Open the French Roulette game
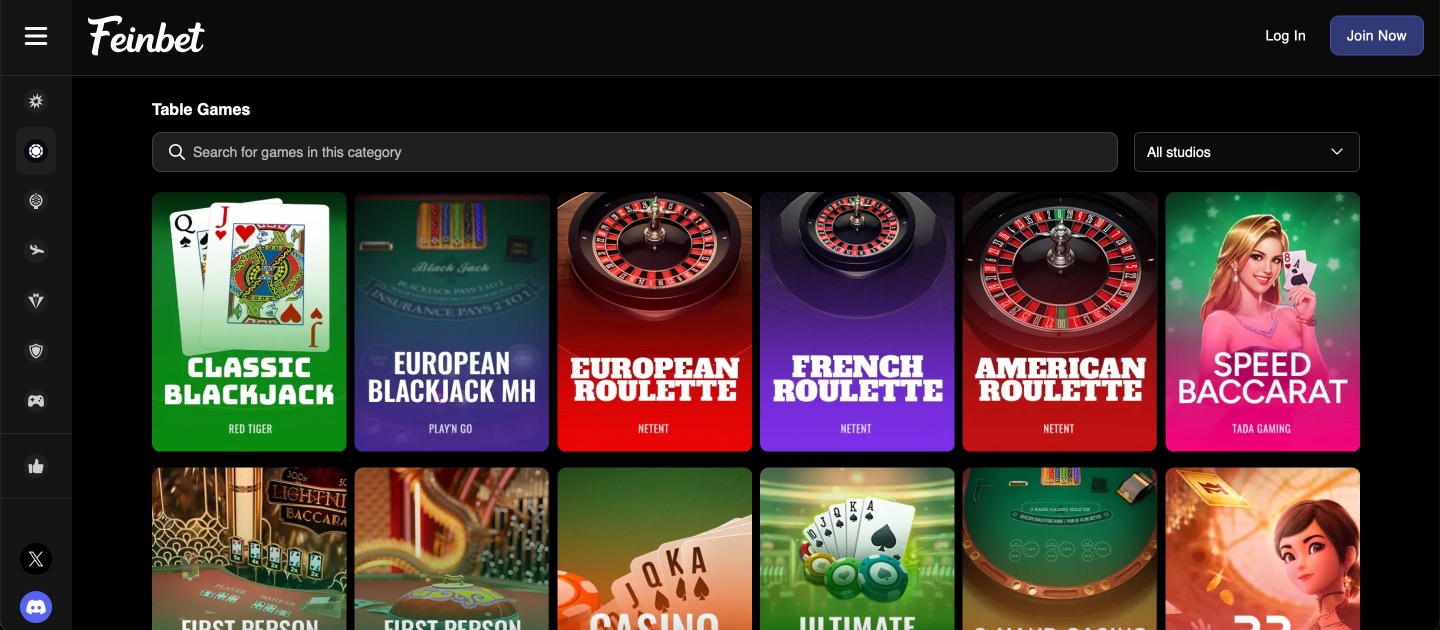1440x630 pixels. [857, 322]
